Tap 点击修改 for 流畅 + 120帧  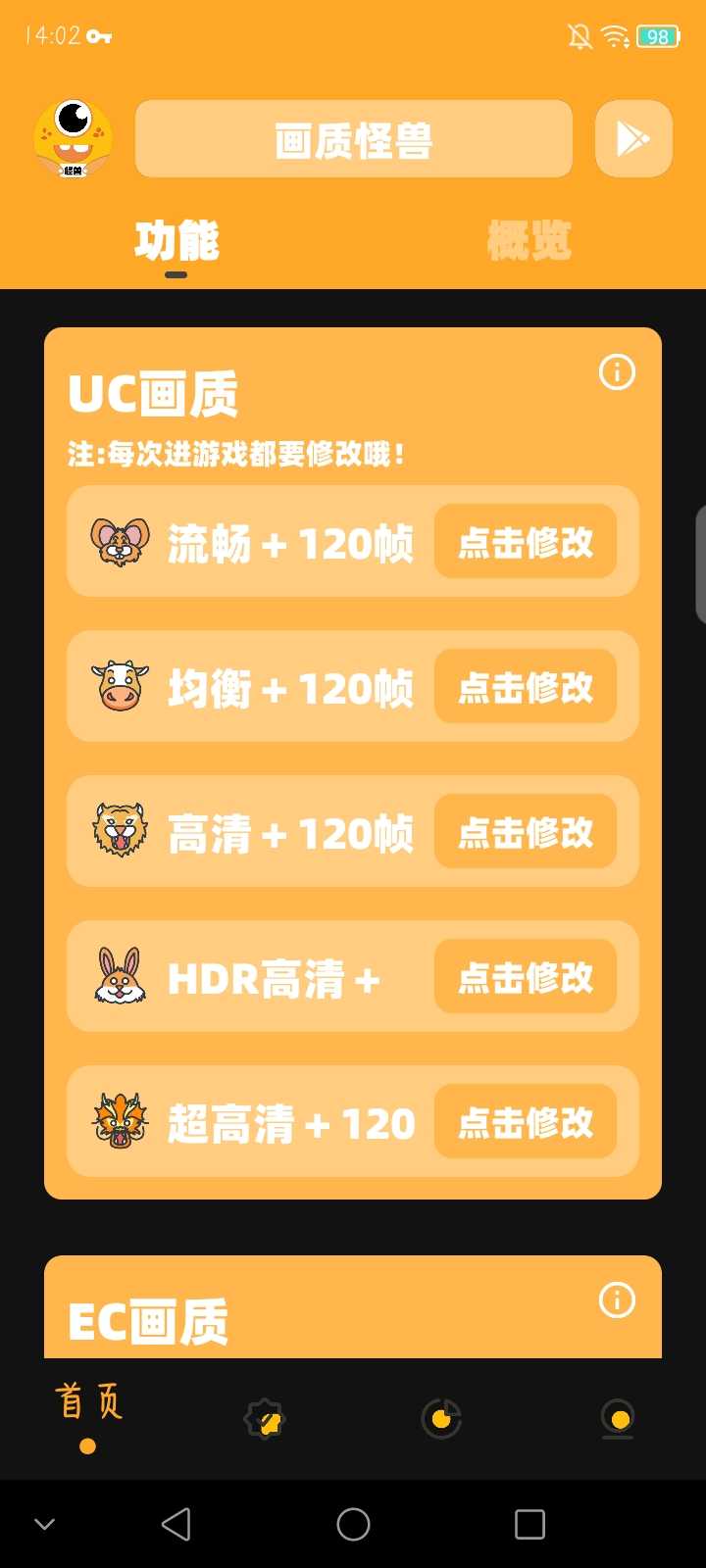click(526, 542)
